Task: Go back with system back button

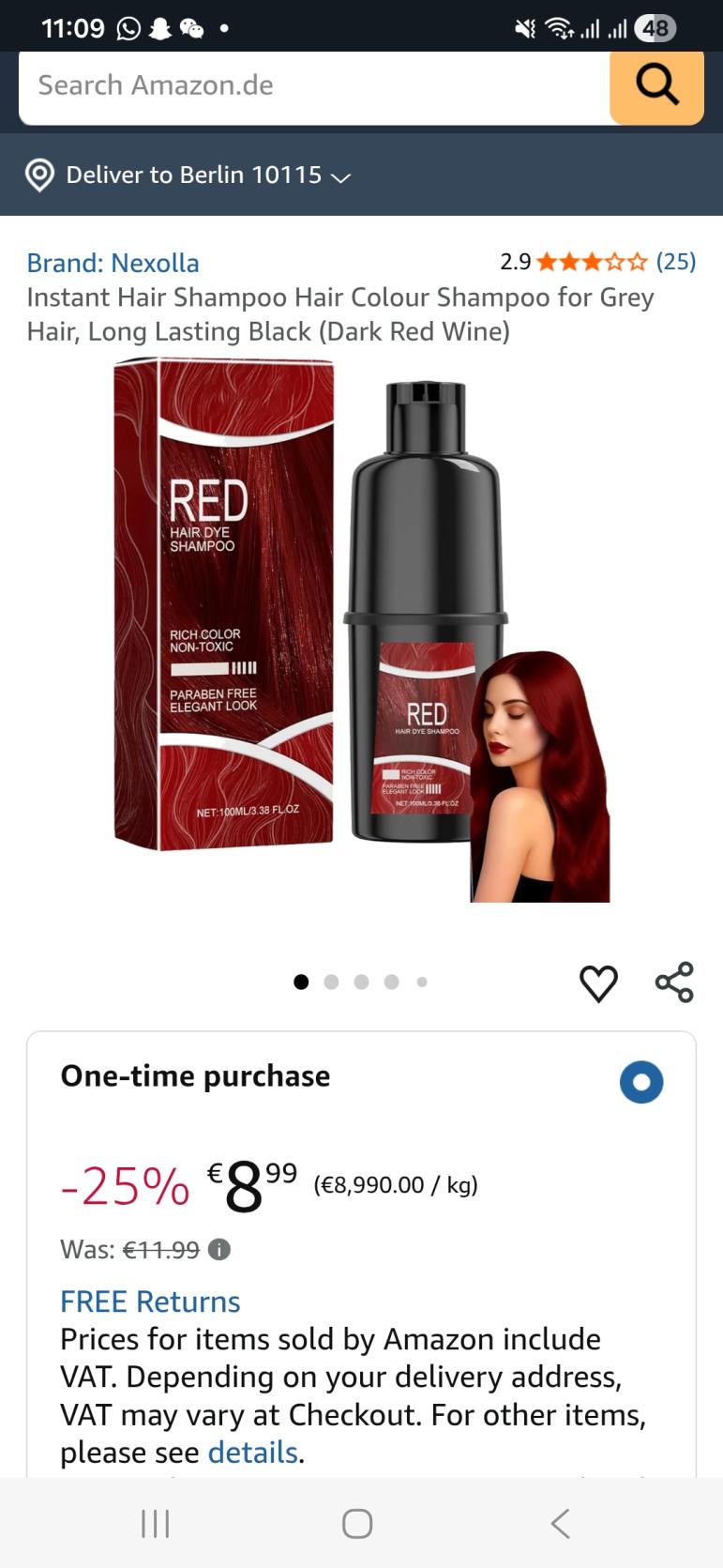Action: [560, 1523]
